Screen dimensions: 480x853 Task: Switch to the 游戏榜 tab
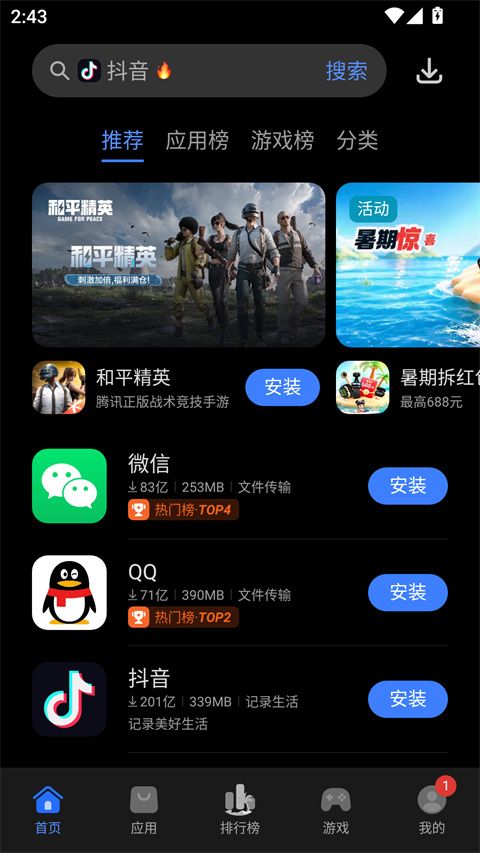pos(282,140)
